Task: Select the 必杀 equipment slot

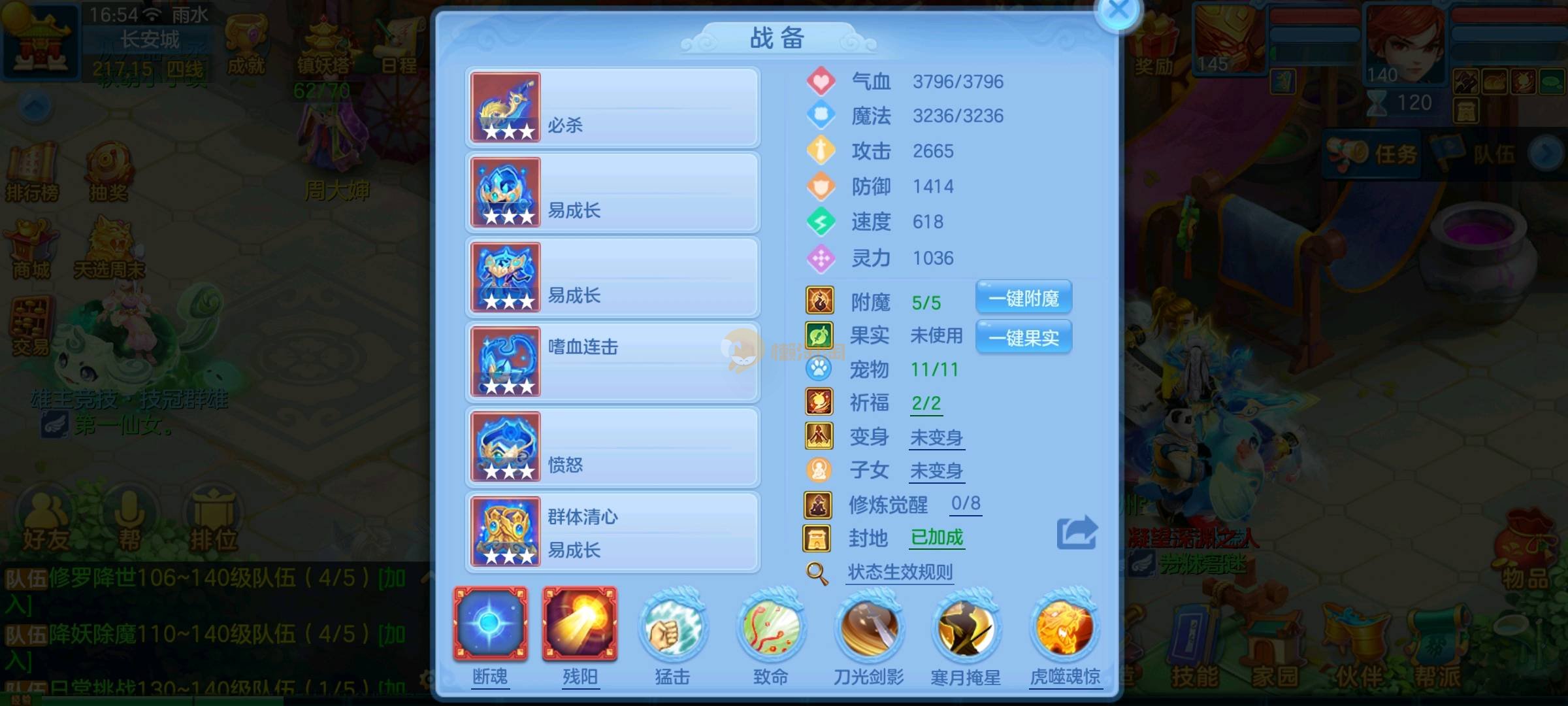Action: [613, 108]
